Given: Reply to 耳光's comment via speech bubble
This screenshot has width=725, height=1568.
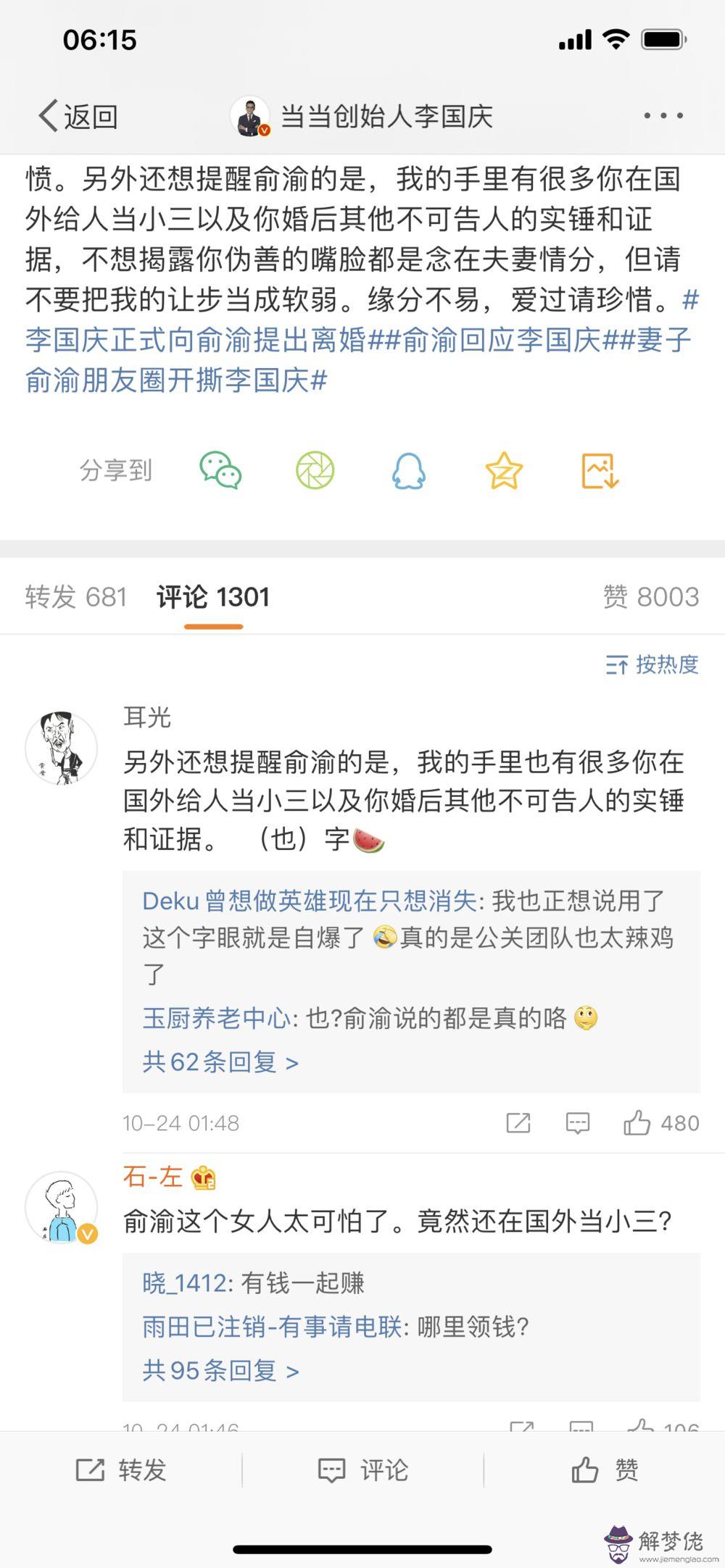Looking at the screenshot, I should 578,1124.
